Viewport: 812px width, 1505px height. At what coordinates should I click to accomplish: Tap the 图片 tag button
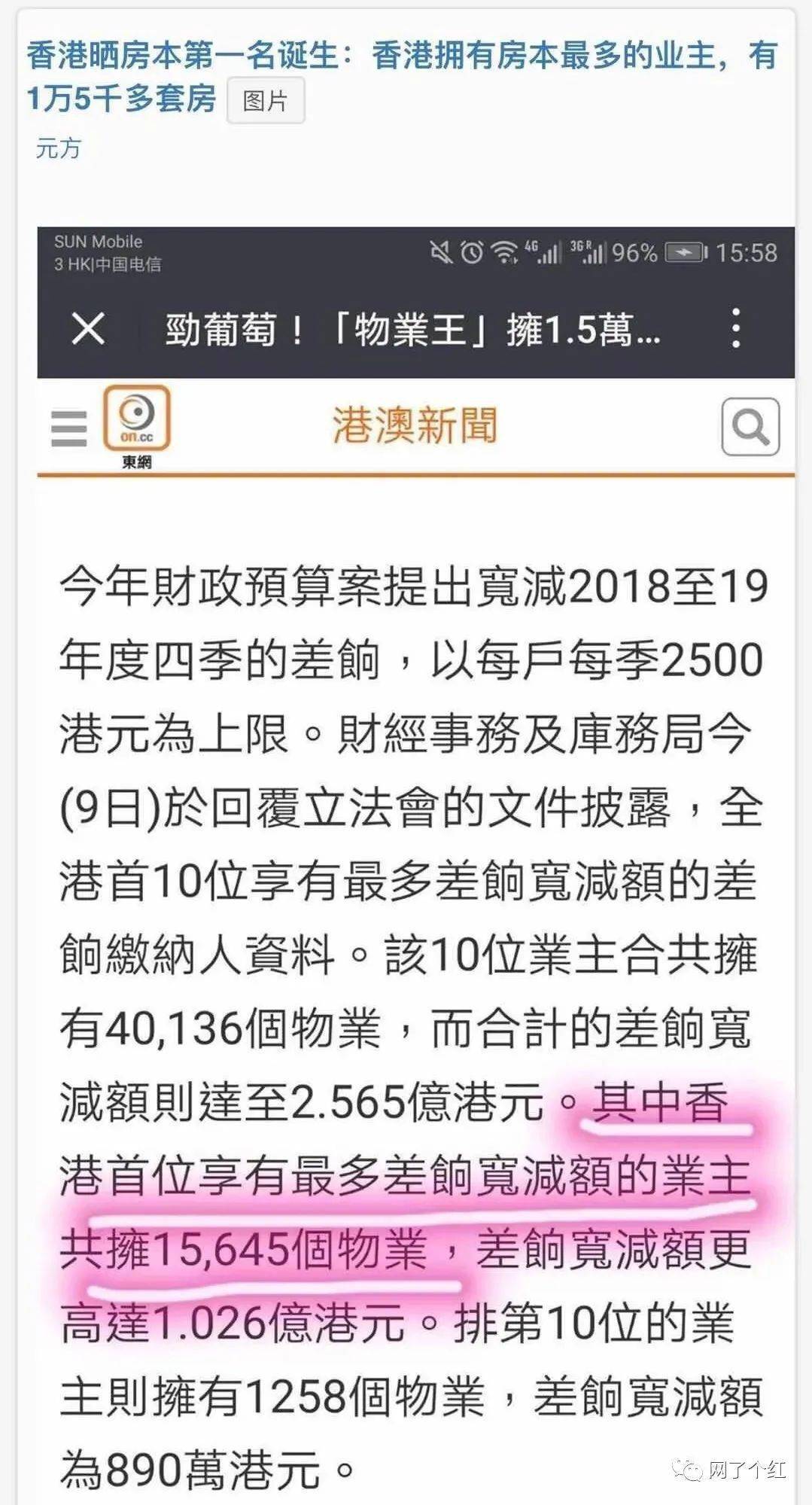click(x=266, y=100)
